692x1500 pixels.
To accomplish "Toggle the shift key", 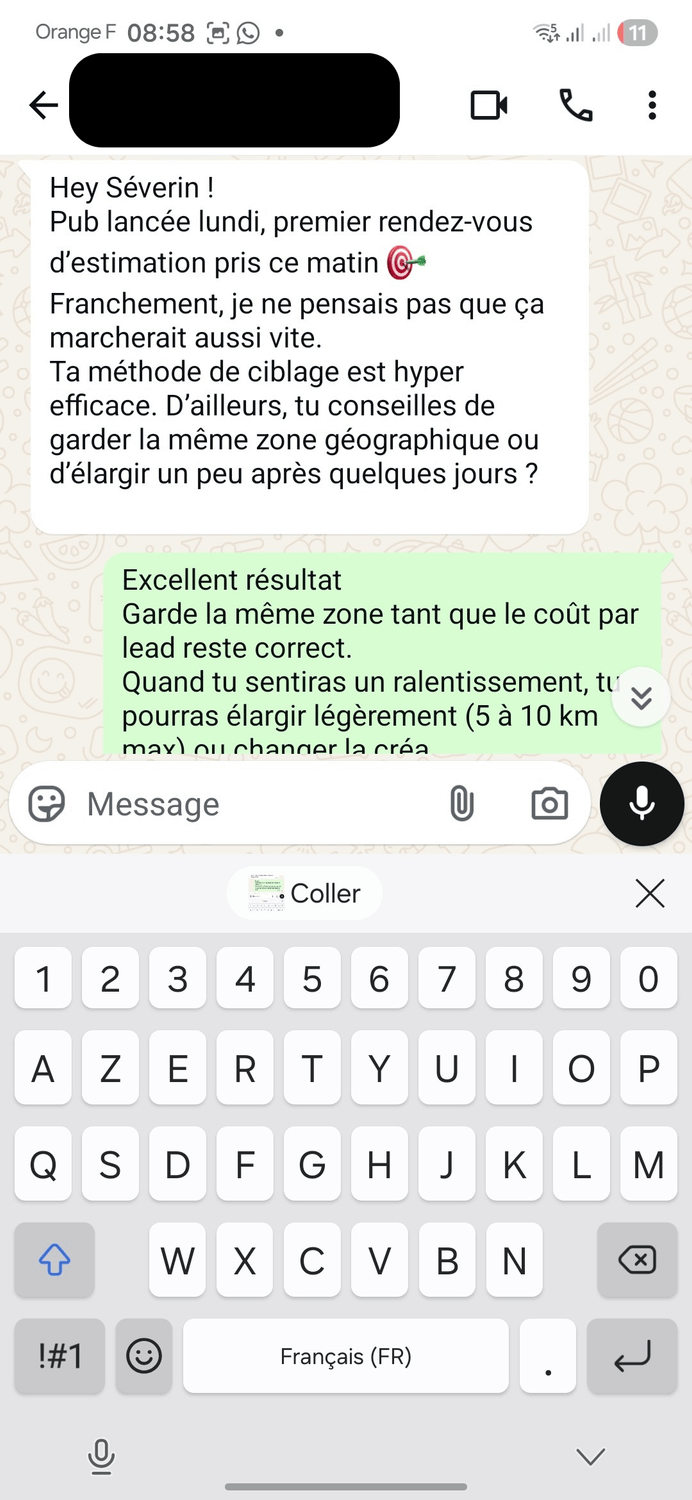I will pos(55,1260).
